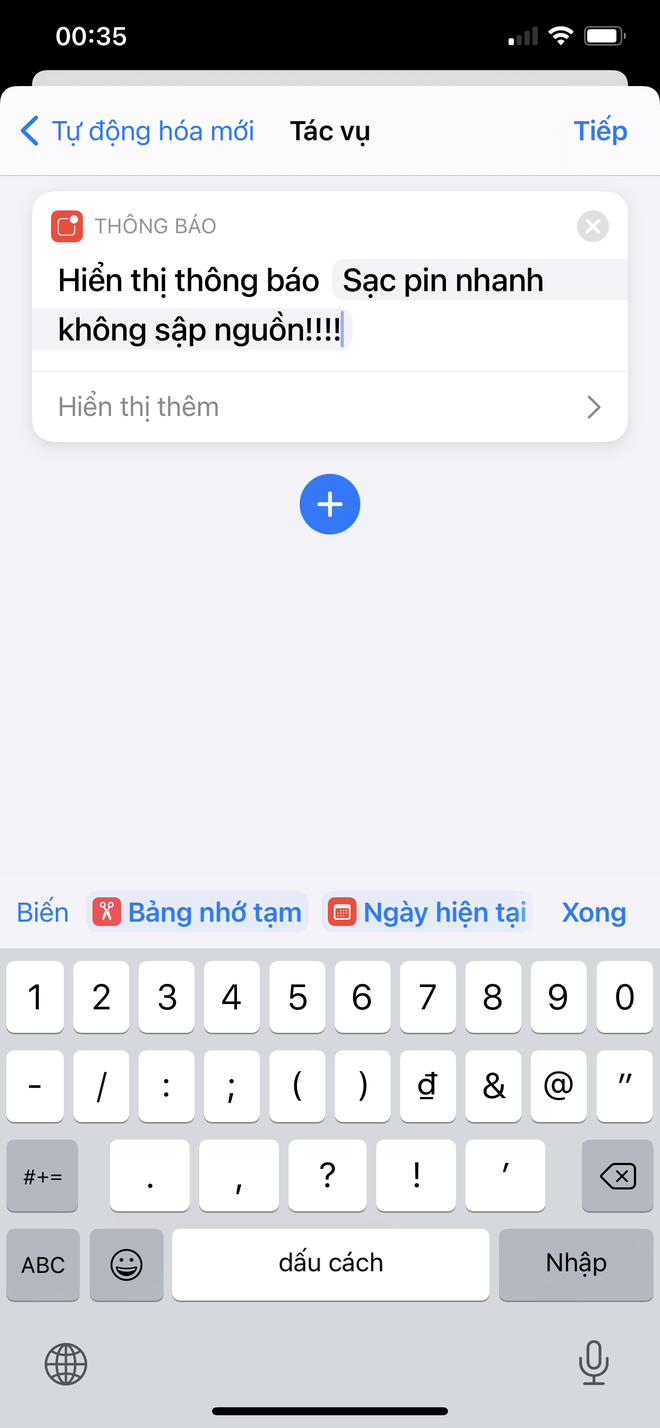Add a new action with plus button
This screenshot has width=660, height=1428.
[x=330, y=505]
